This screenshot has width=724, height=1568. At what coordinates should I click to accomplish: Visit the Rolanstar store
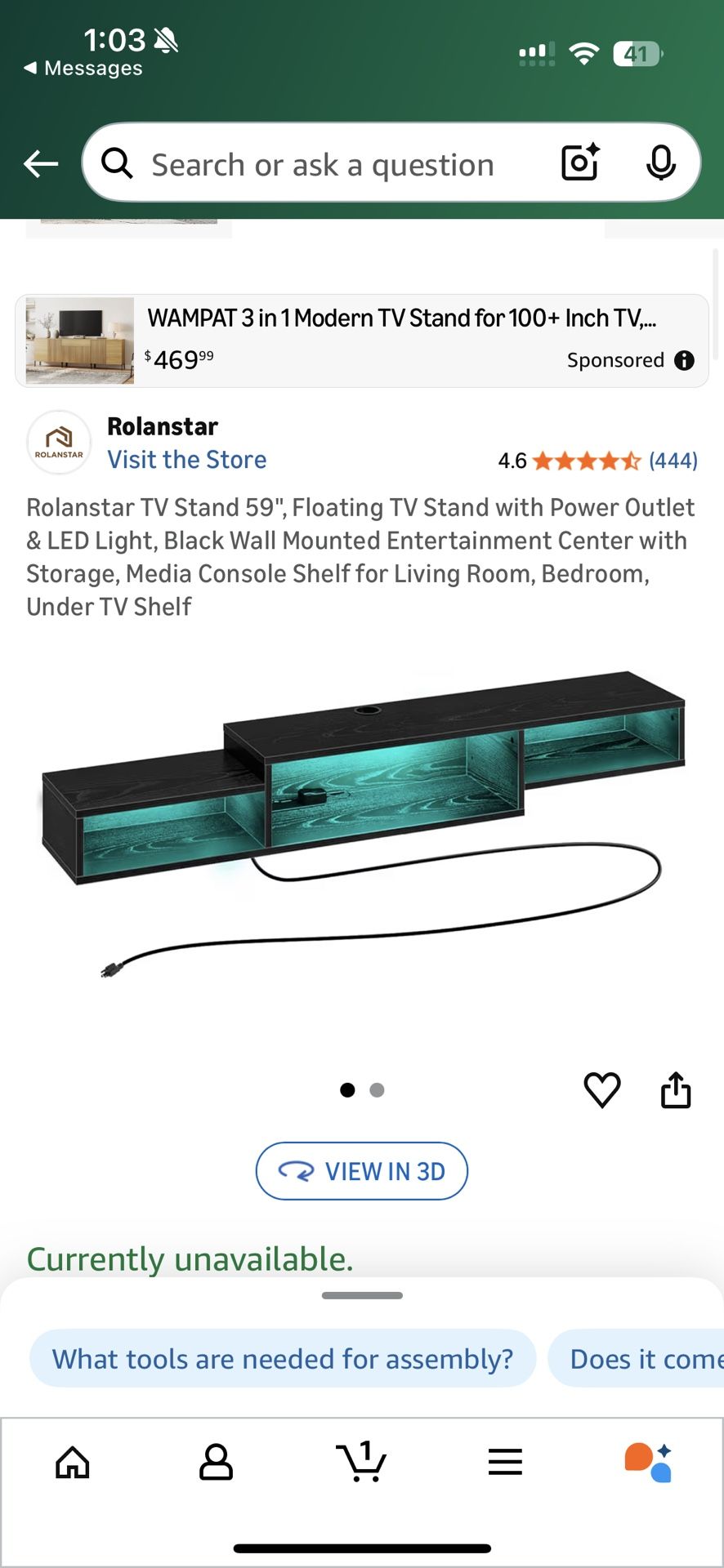point(187,459)
